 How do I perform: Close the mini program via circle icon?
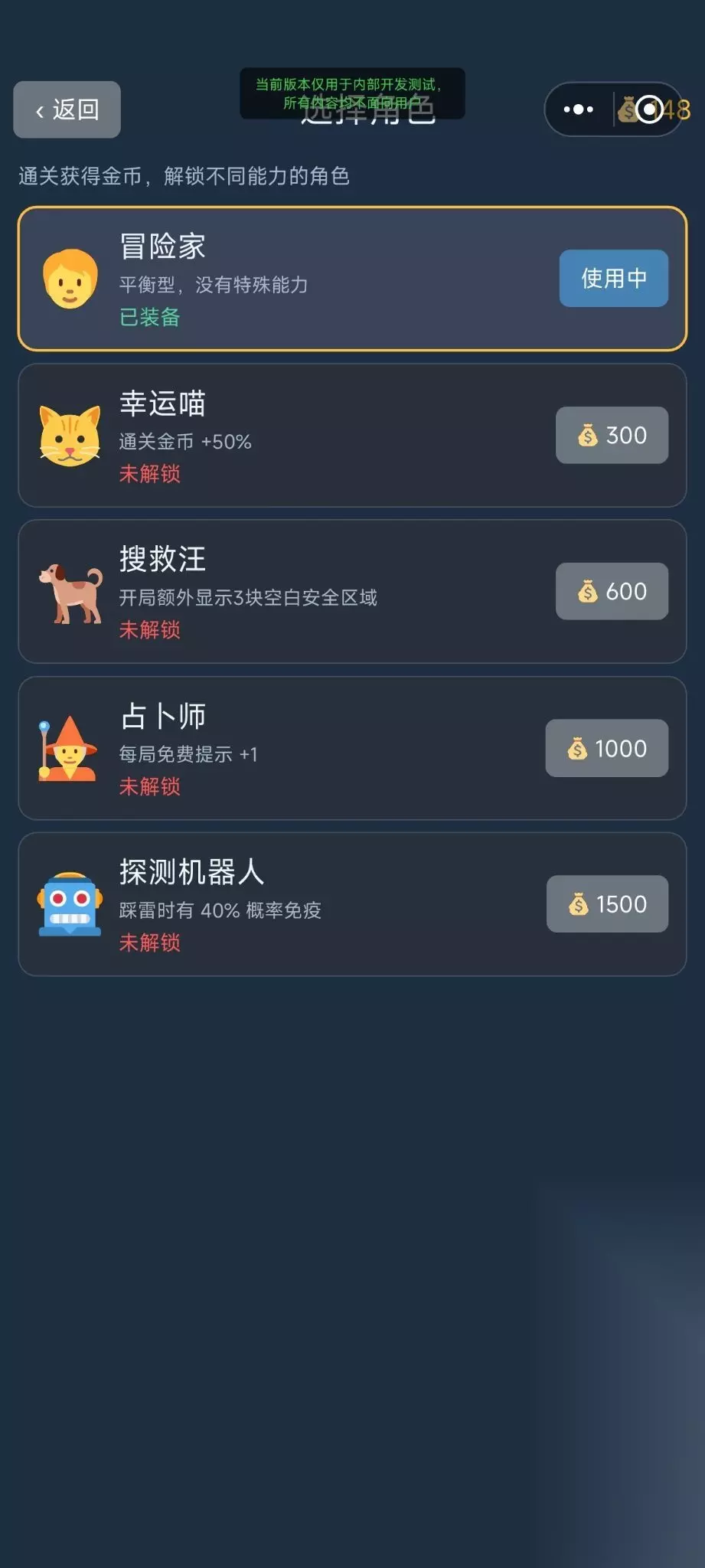(649, 109)
